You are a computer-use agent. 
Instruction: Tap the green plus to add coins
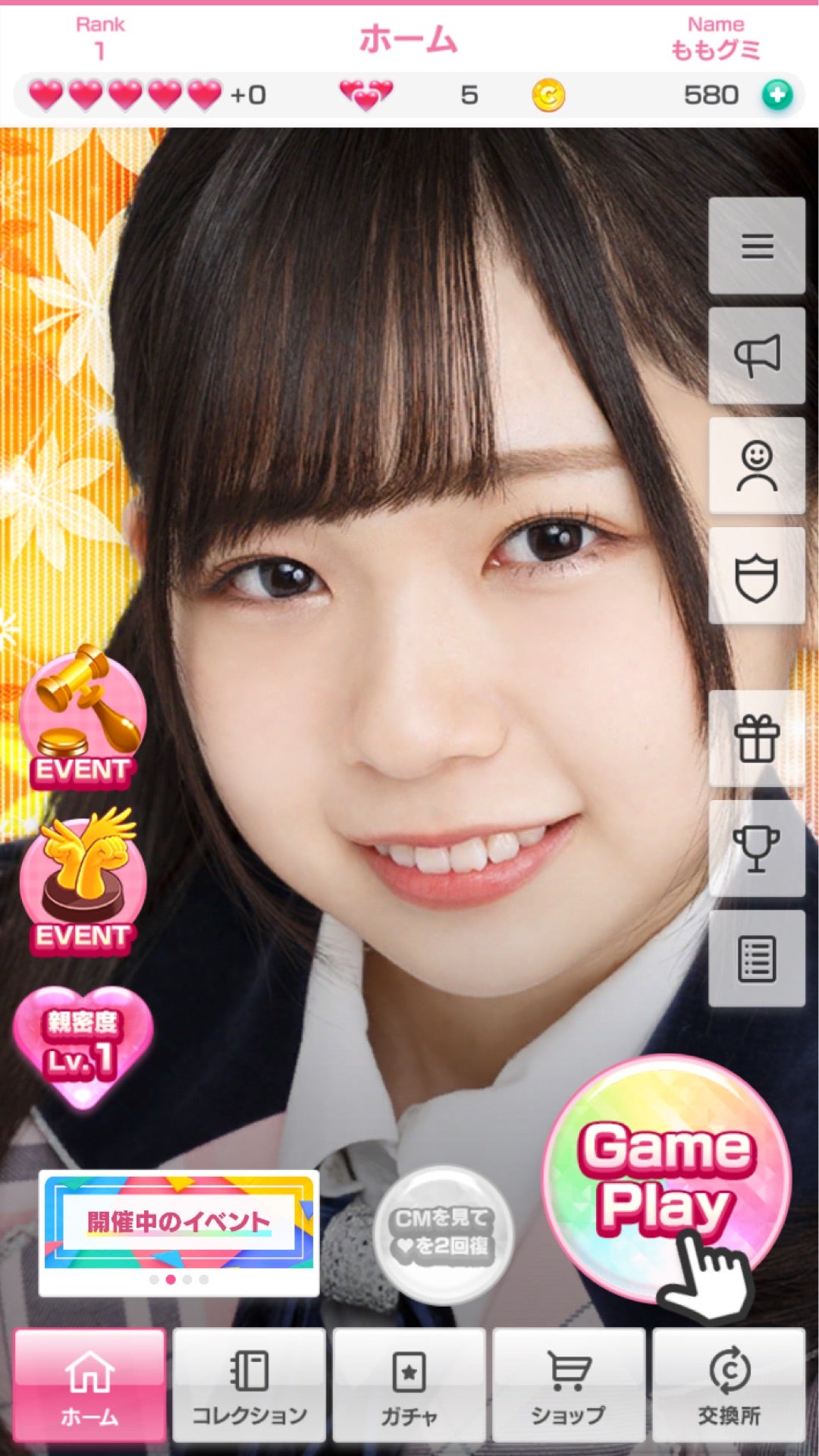pyautogui.click(x=777, y=95)
